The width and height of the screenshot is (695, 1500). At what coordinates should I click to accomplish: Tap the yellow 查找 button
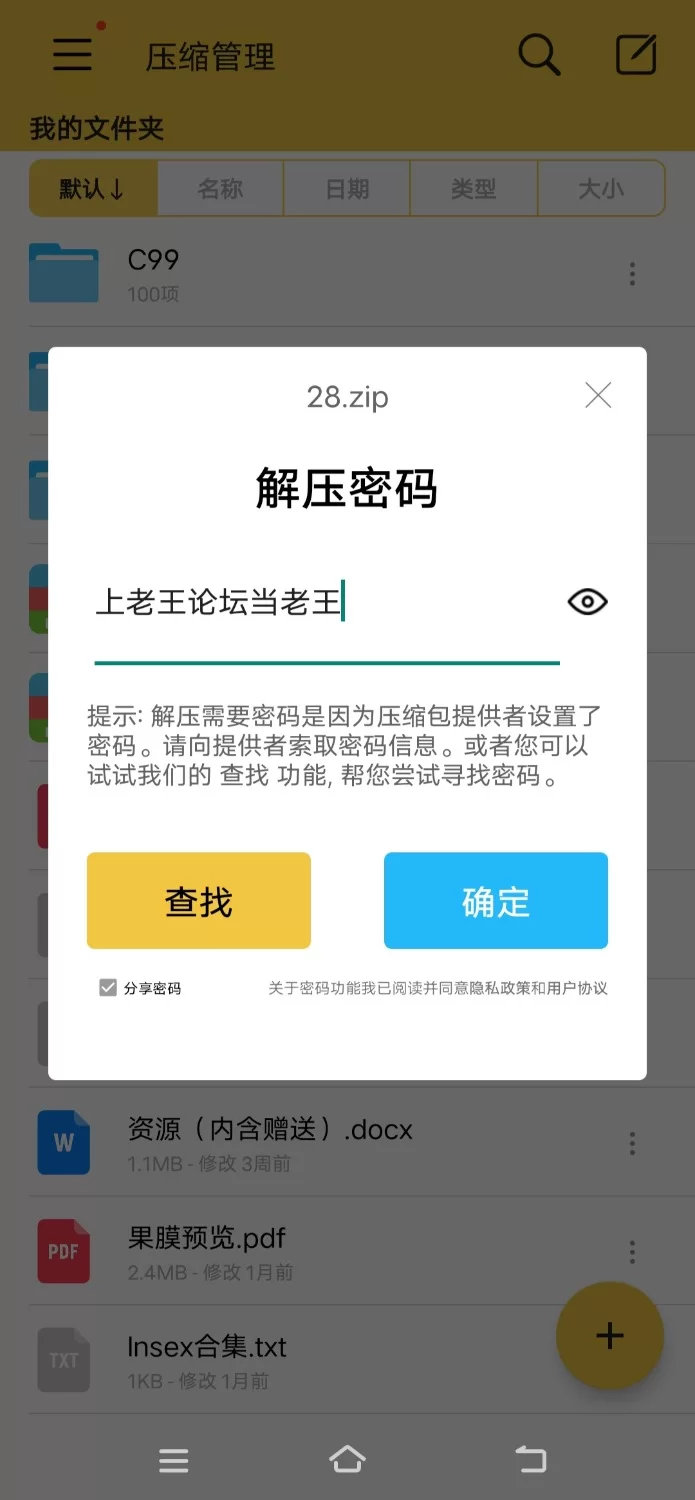point(199,901)
